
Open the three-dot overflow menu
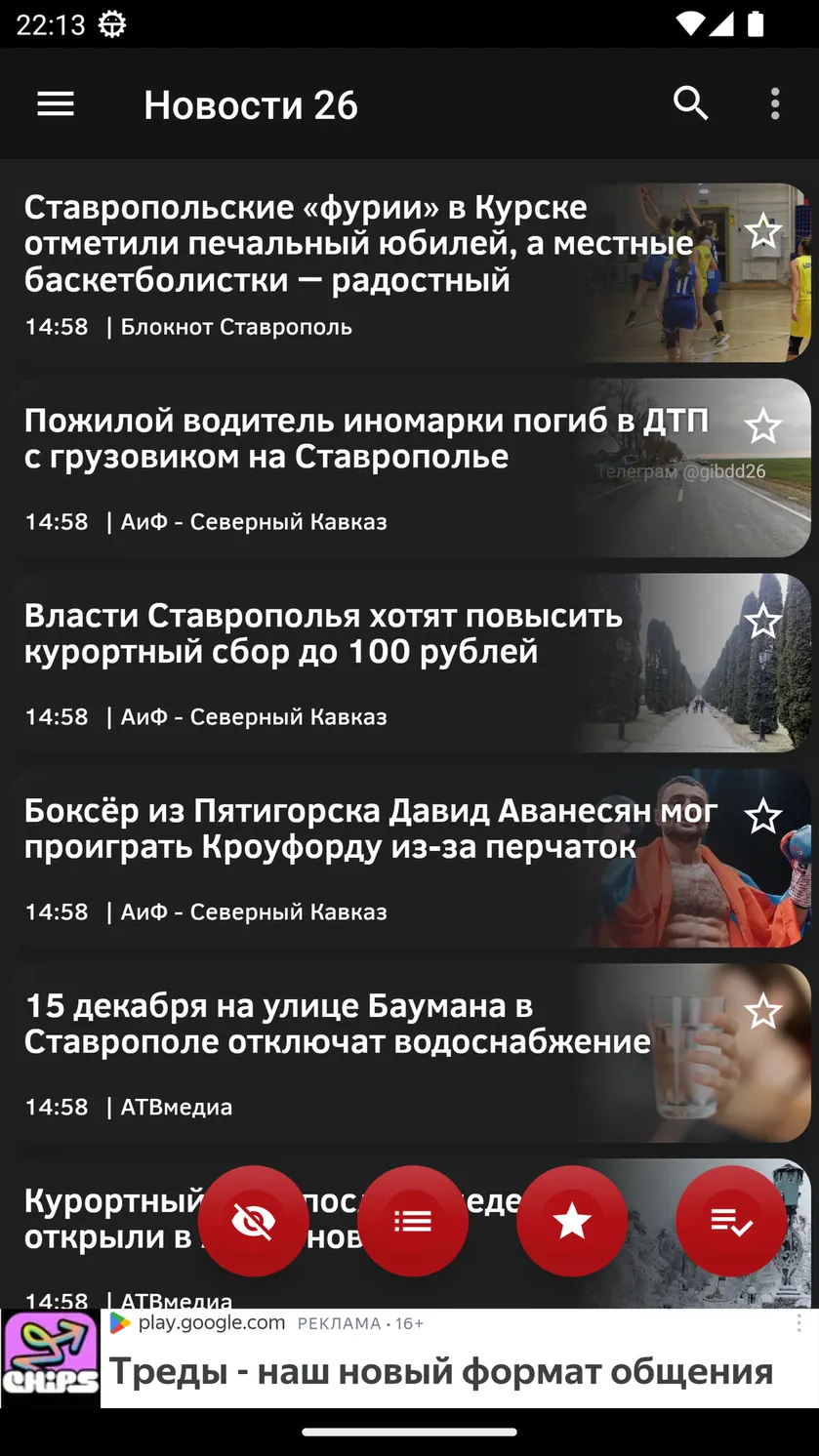(775, 103)
